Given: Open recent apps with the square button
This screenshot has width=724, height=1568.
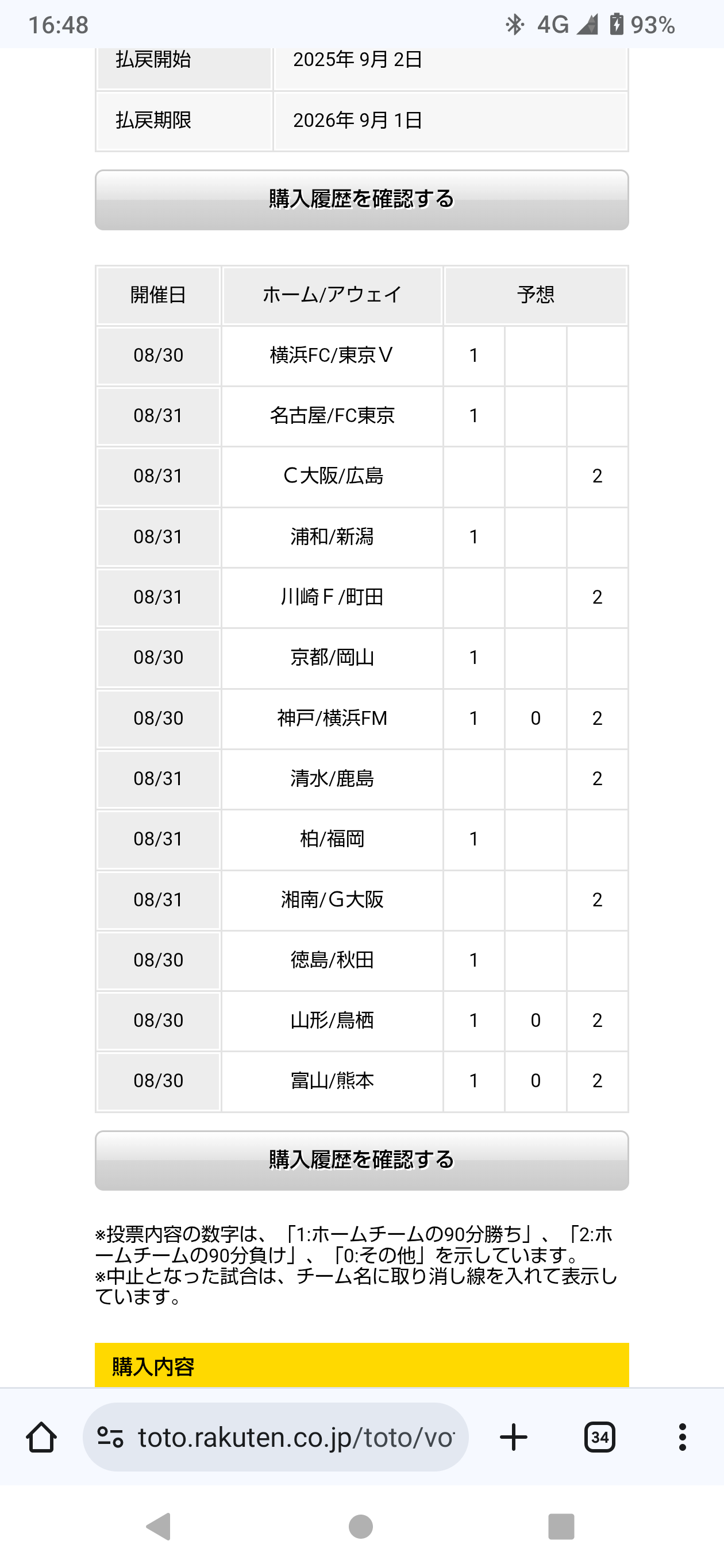Looking at the screenshot, I should (561, 1526).
